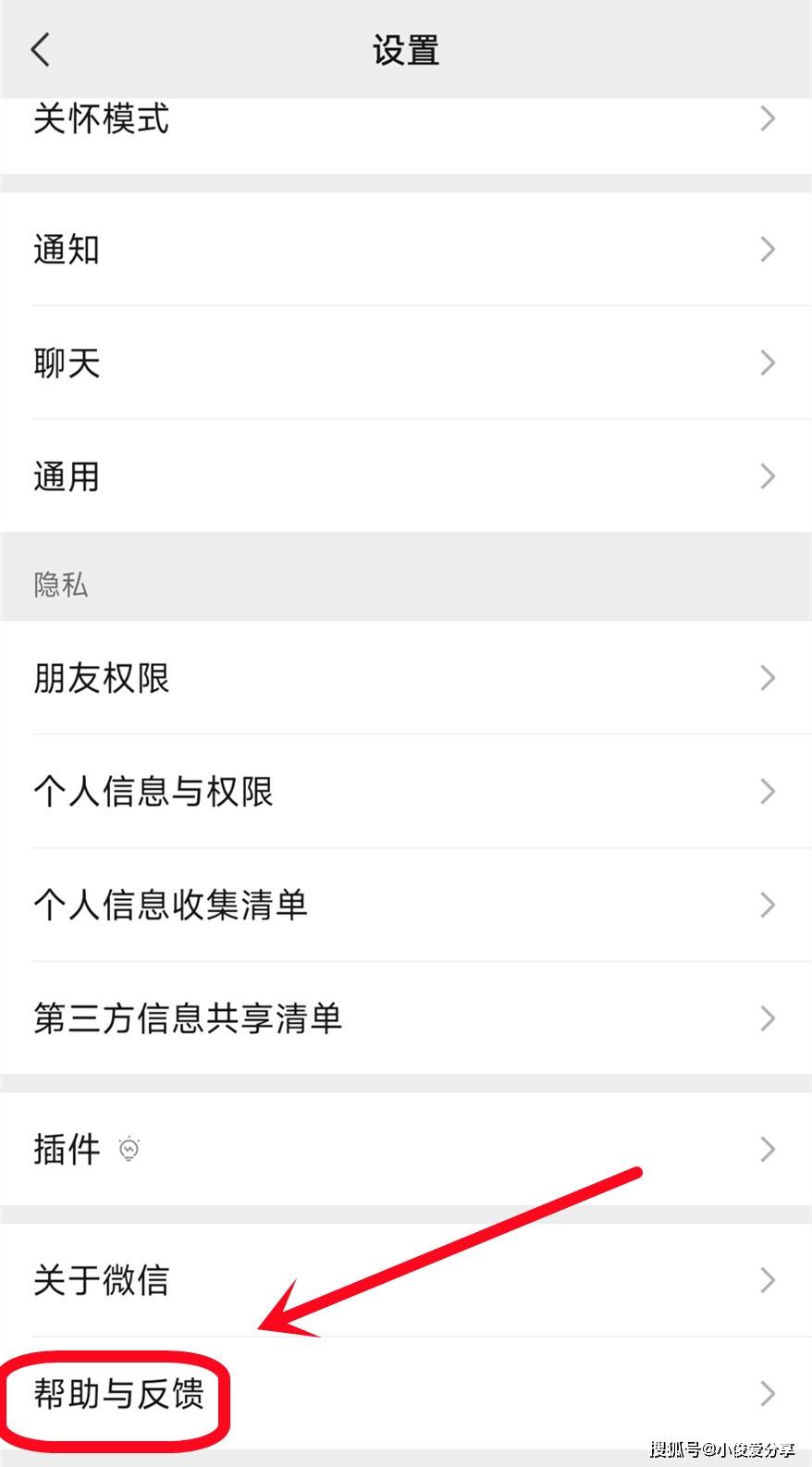The image size is (812, 1467).
Task: Open 关于微信
Action: 405,1281
